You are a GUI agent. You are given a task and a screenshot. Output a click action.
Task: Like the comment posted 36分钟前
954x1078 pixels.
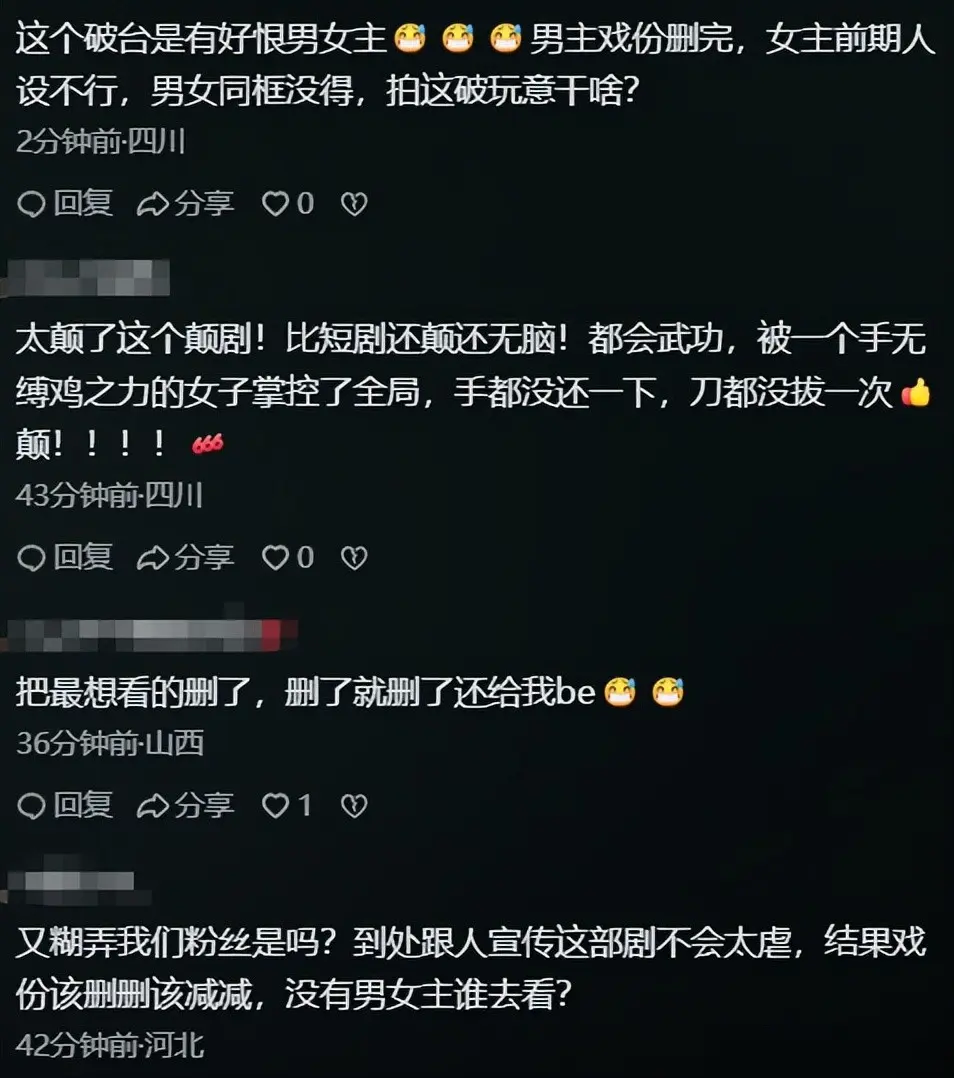276,805
